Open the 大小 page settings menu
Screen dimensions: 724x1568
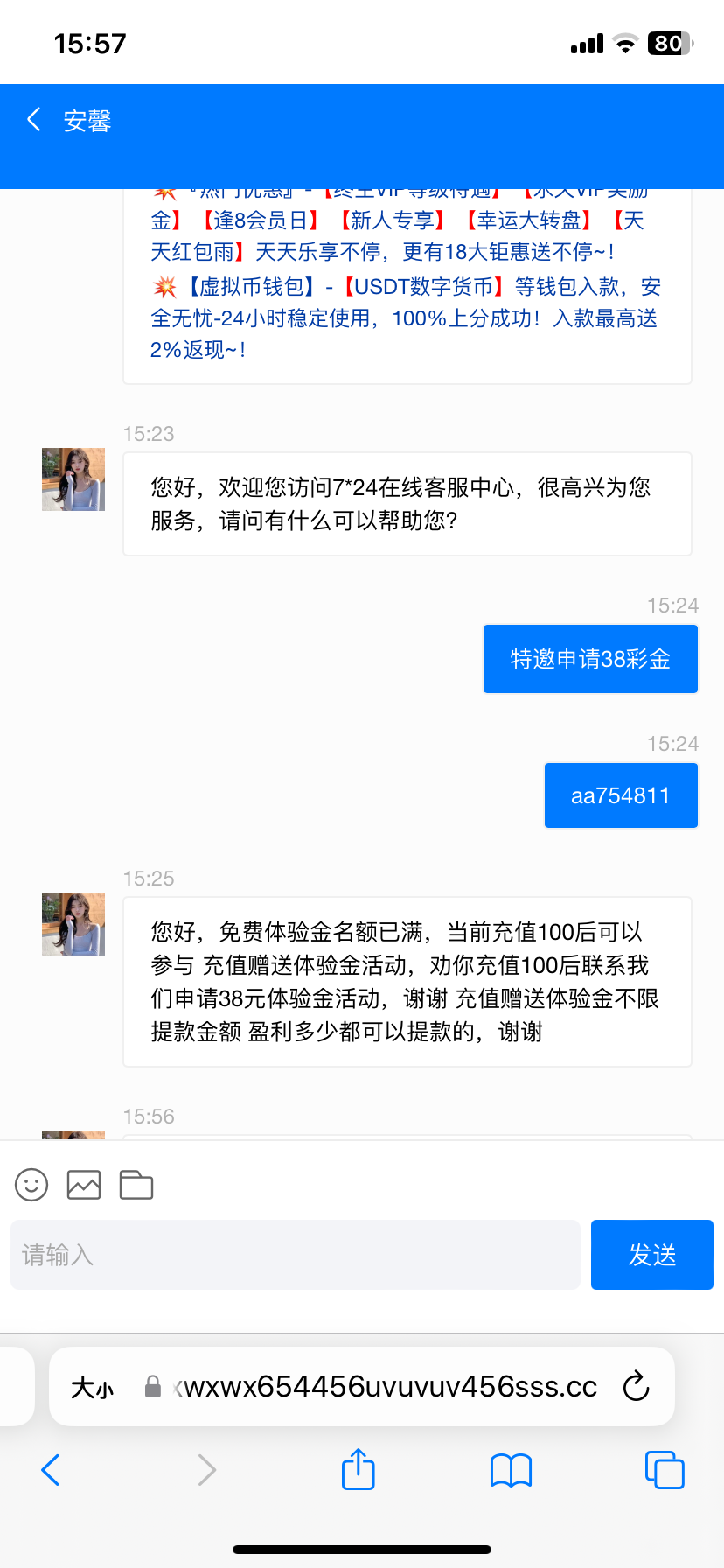pos(93,1387)
